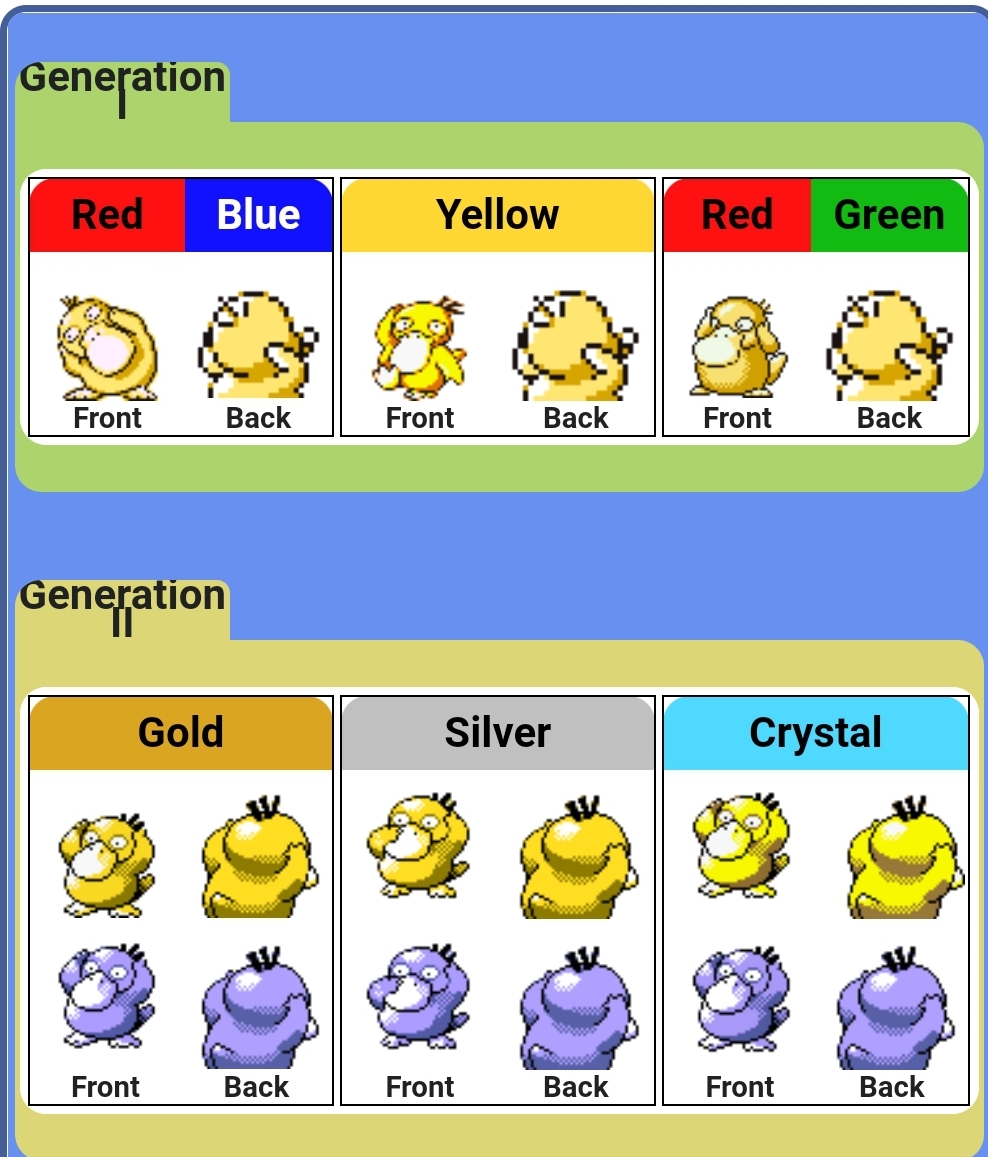This screenshot has width=988, height=1157.
Task: View Silver's blue shiny back sprite
Action: coord(576,1009)
